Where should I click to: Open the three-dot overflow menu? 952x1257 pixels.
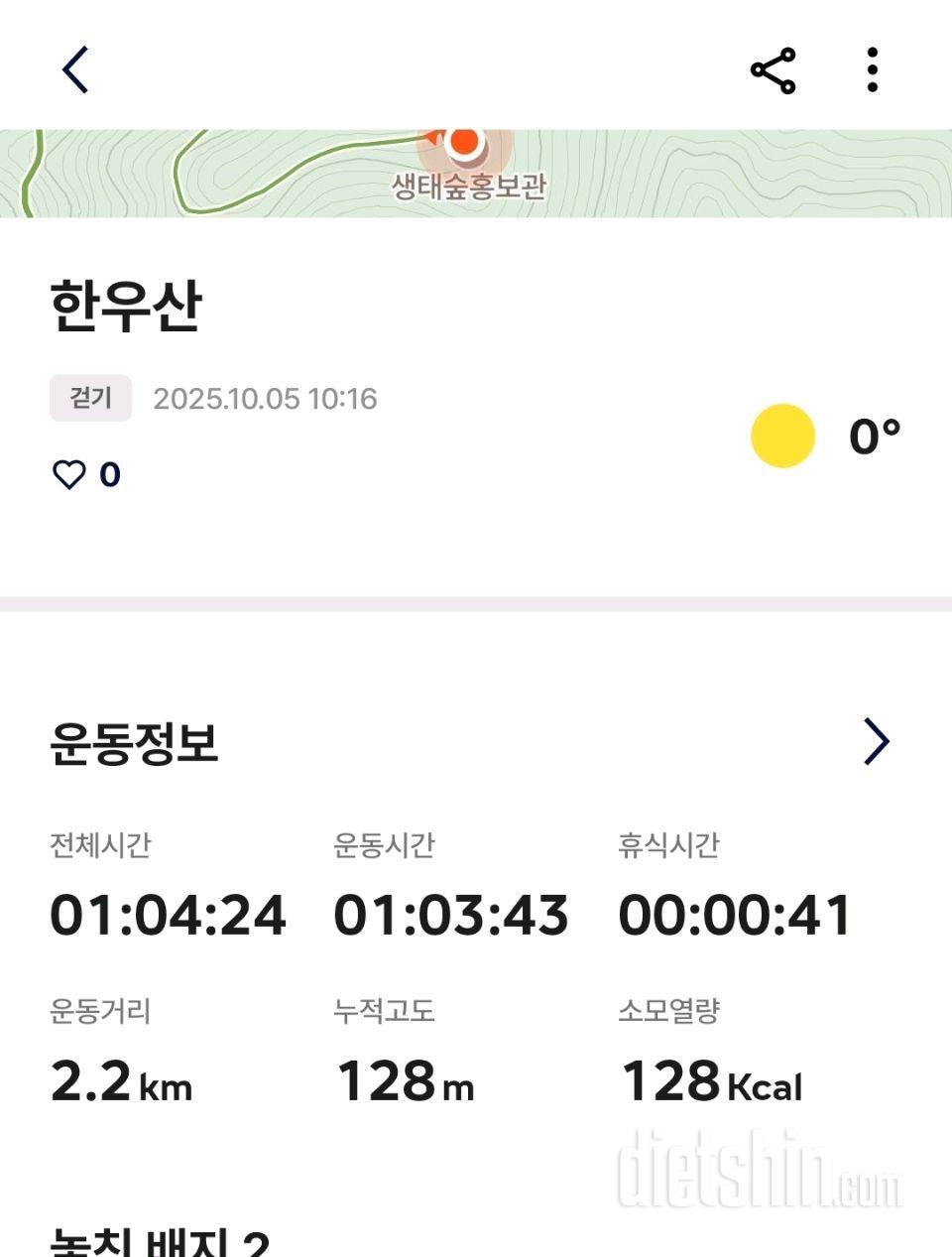[x=872, y=70]
